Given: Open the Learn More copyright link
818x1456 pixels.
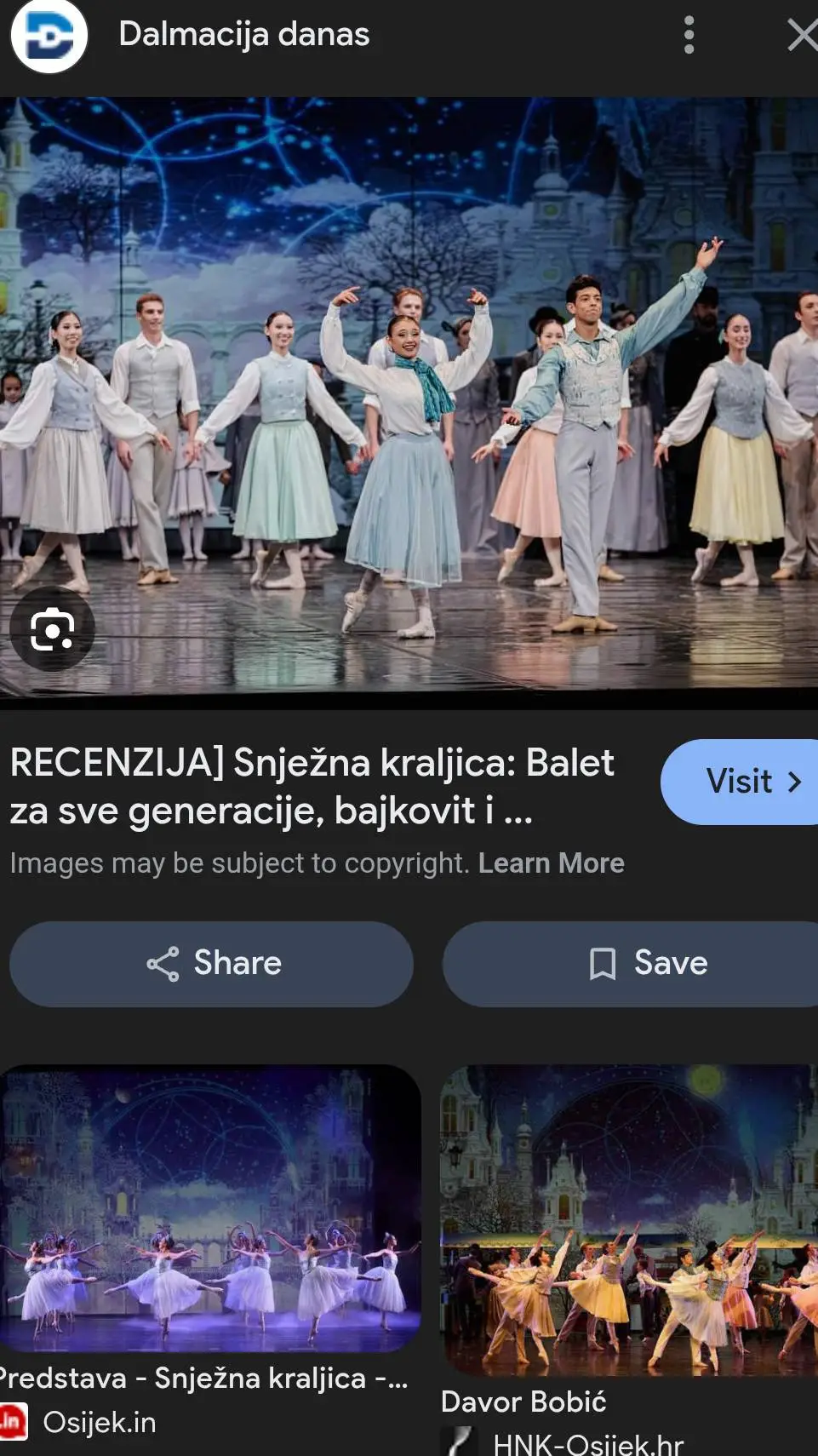Looking at the screenshot, I should click(x=552, y=863).
